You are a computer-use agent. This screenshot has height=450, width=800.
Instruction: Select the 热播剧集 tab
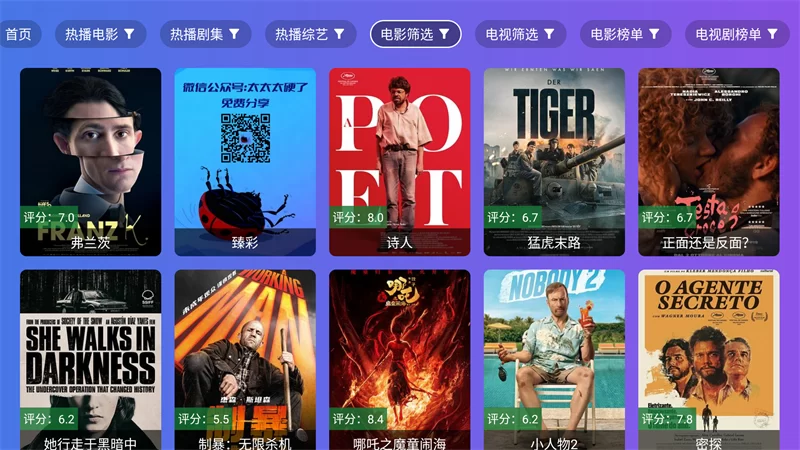click(205, 34)
